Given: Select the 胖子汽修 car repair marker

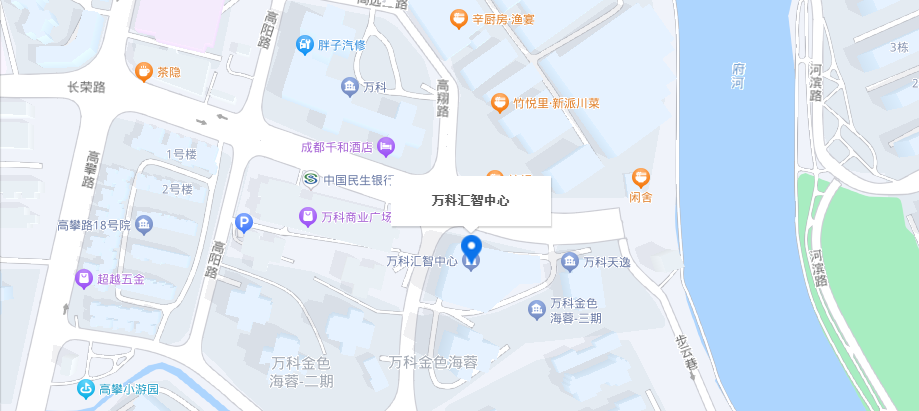Looking at the screenshot, I should tap(305, 45).
